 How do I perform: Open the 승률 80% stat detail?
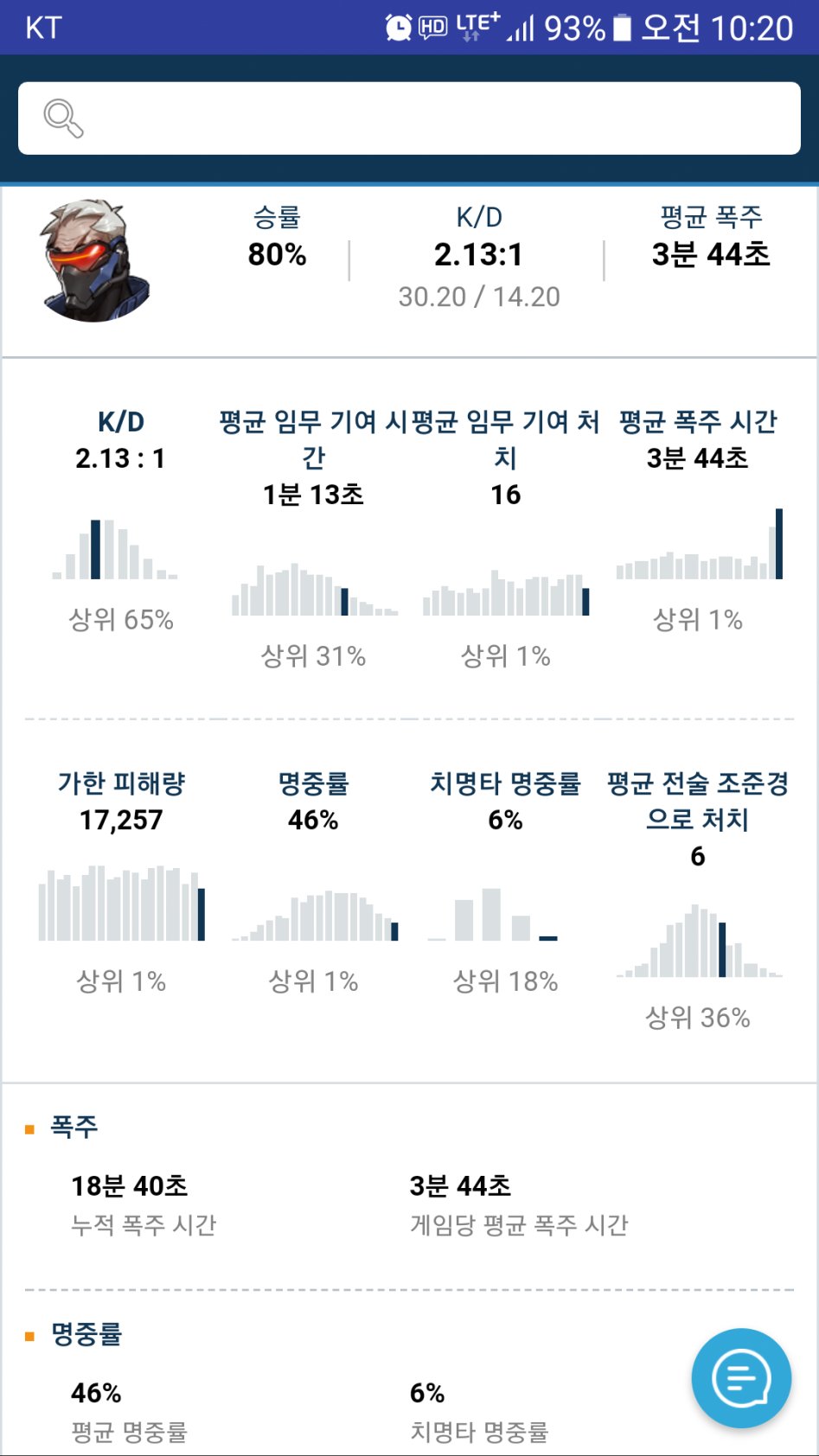click(x=275, y=237)
